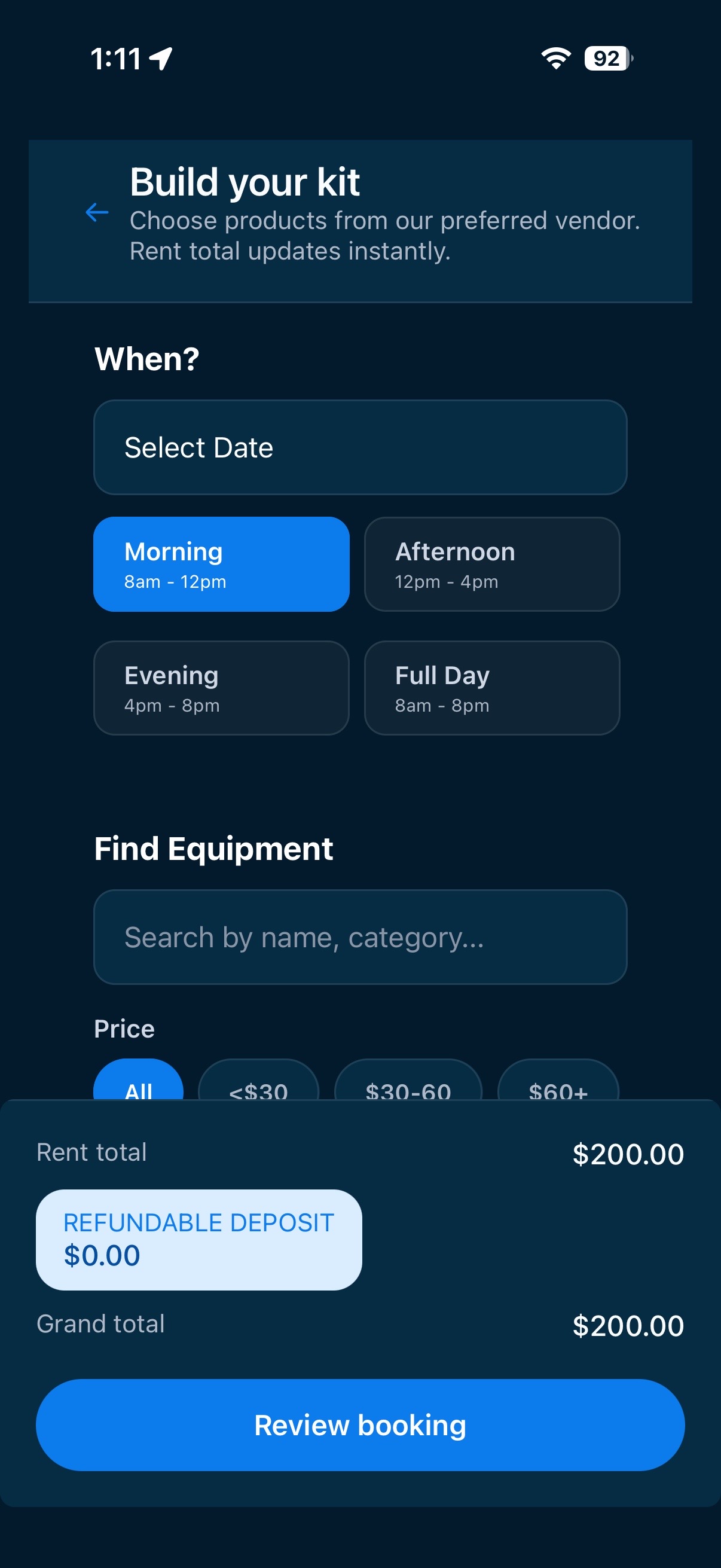Select the Afternoon 12pm - 4pm time slot

[491, 565]
